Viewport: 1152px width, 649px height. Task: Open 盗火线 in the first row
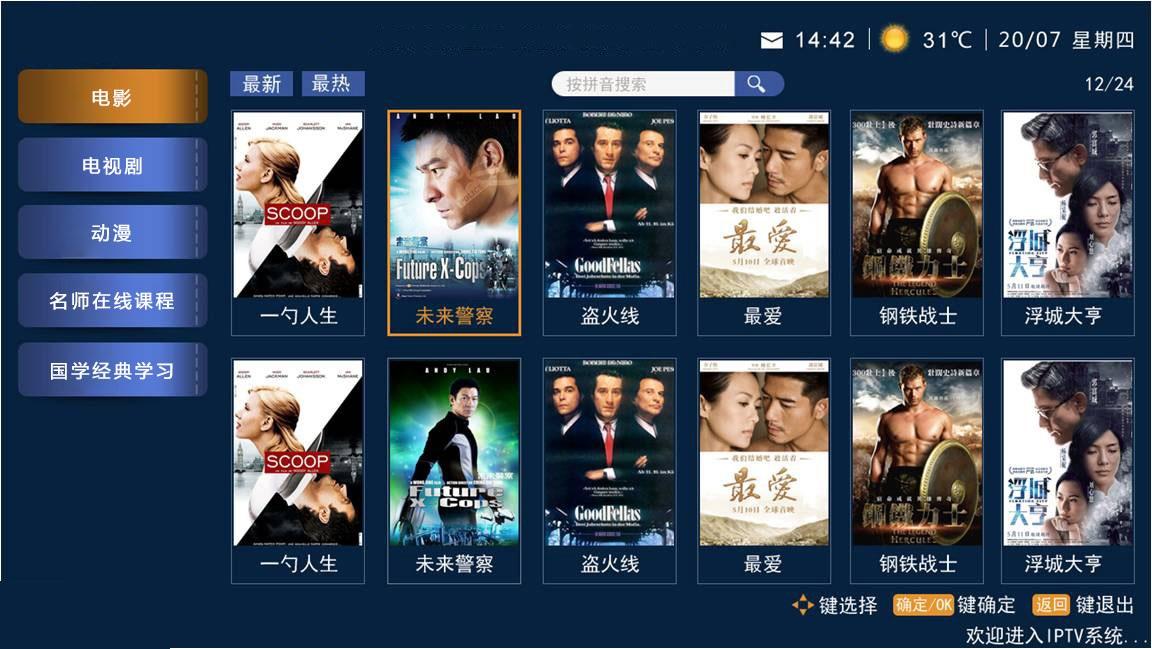click(x=609, y=222)
